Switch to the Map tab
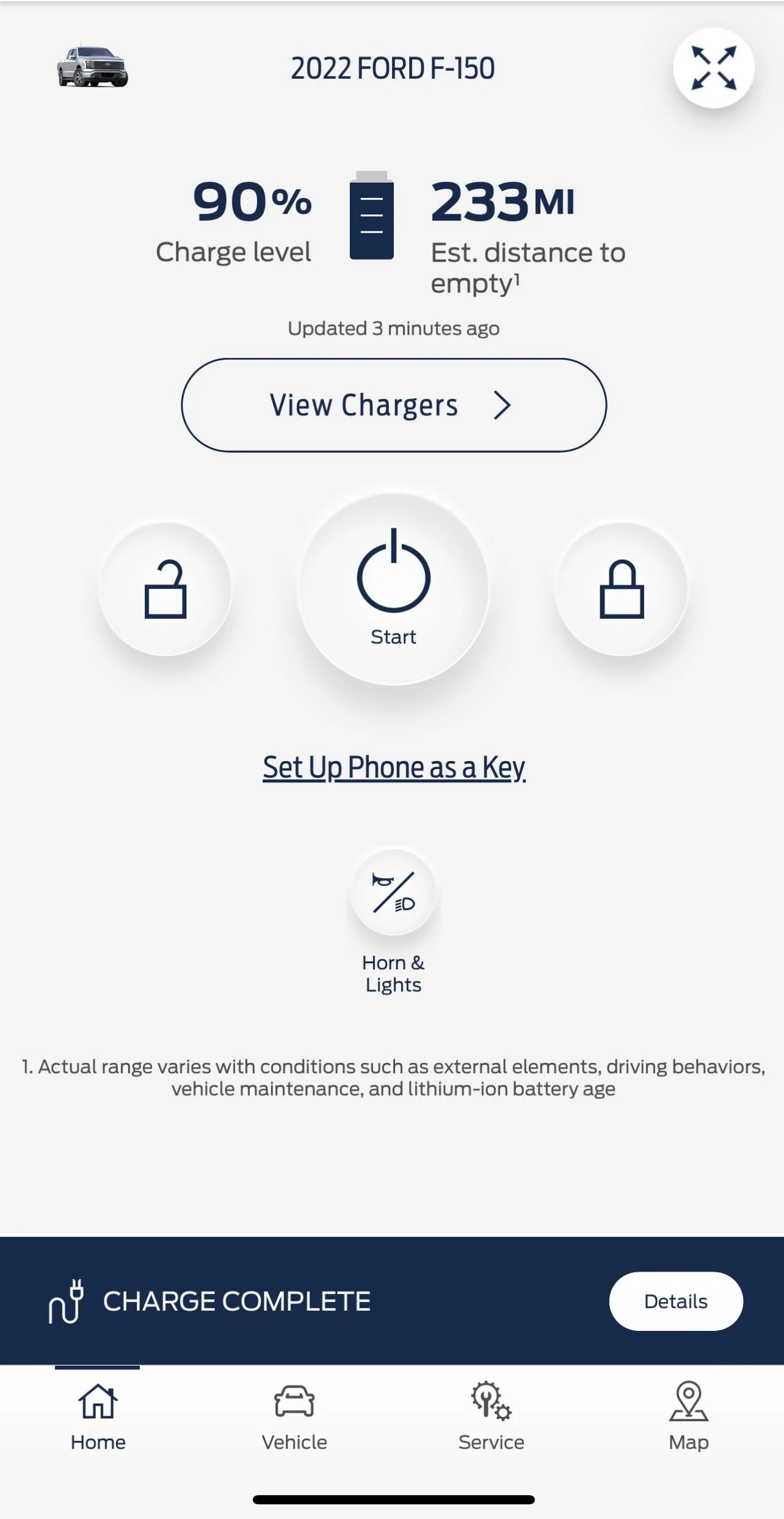Viewport: 784px width, 1519px height. (x=688, y=1417)
